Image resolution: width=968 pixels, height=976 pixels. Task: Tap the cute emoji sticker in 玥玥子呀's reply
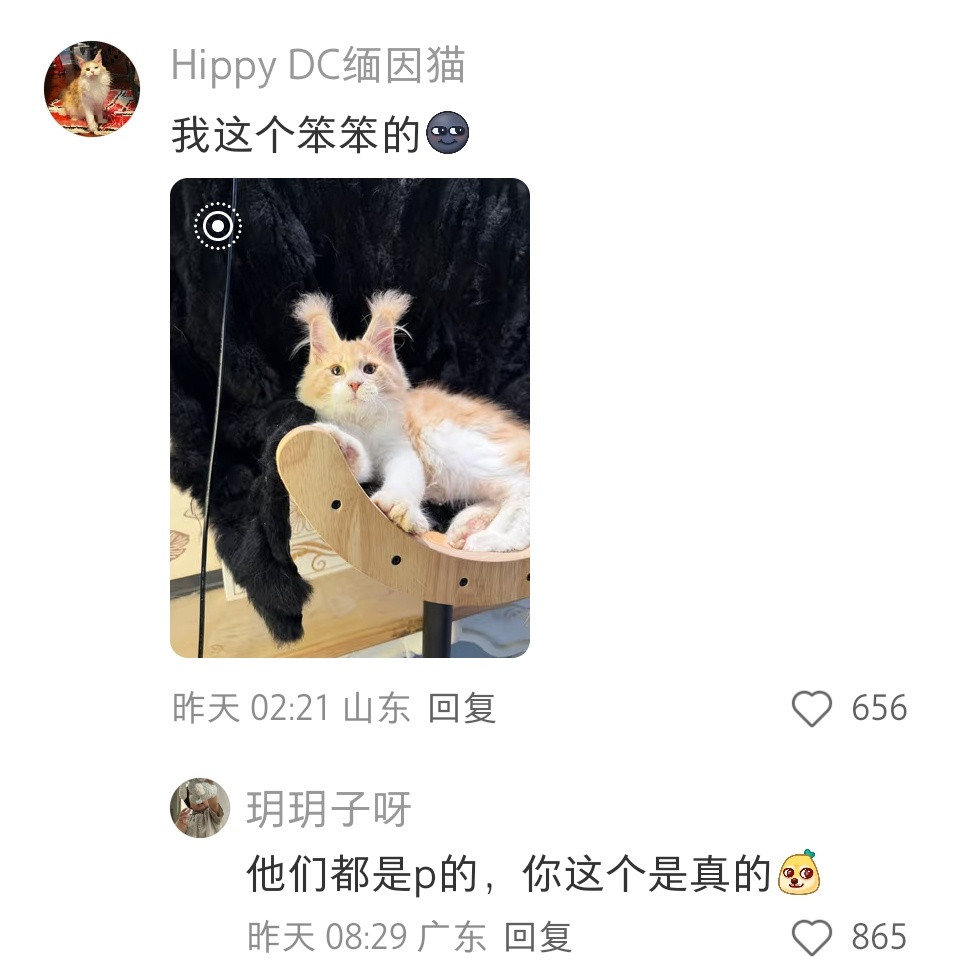click(798, 875)
